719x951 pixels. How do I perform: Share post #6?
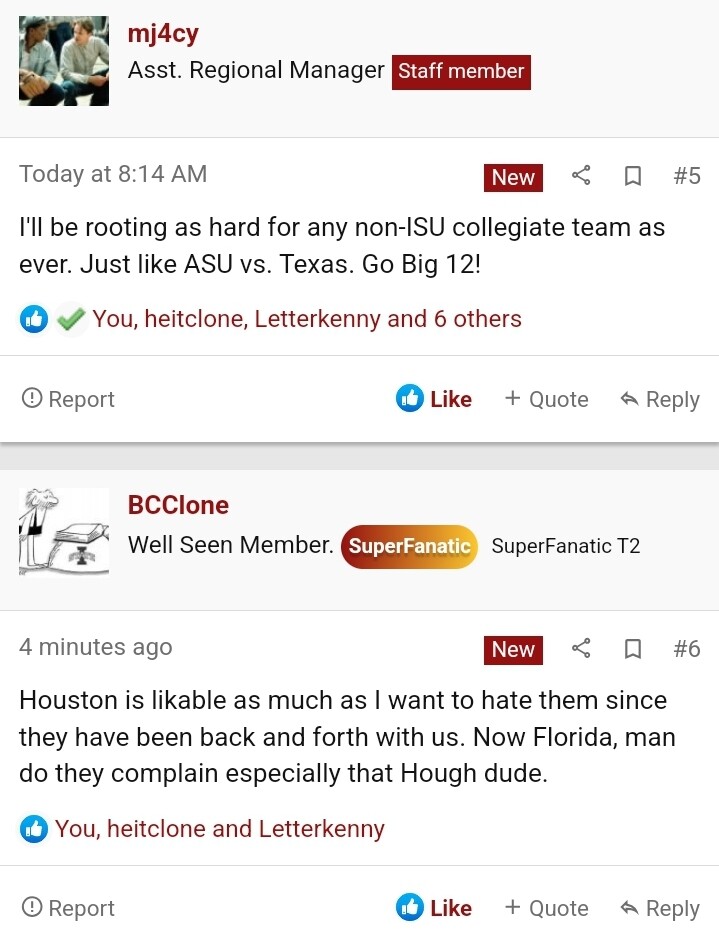click(581, 648)
